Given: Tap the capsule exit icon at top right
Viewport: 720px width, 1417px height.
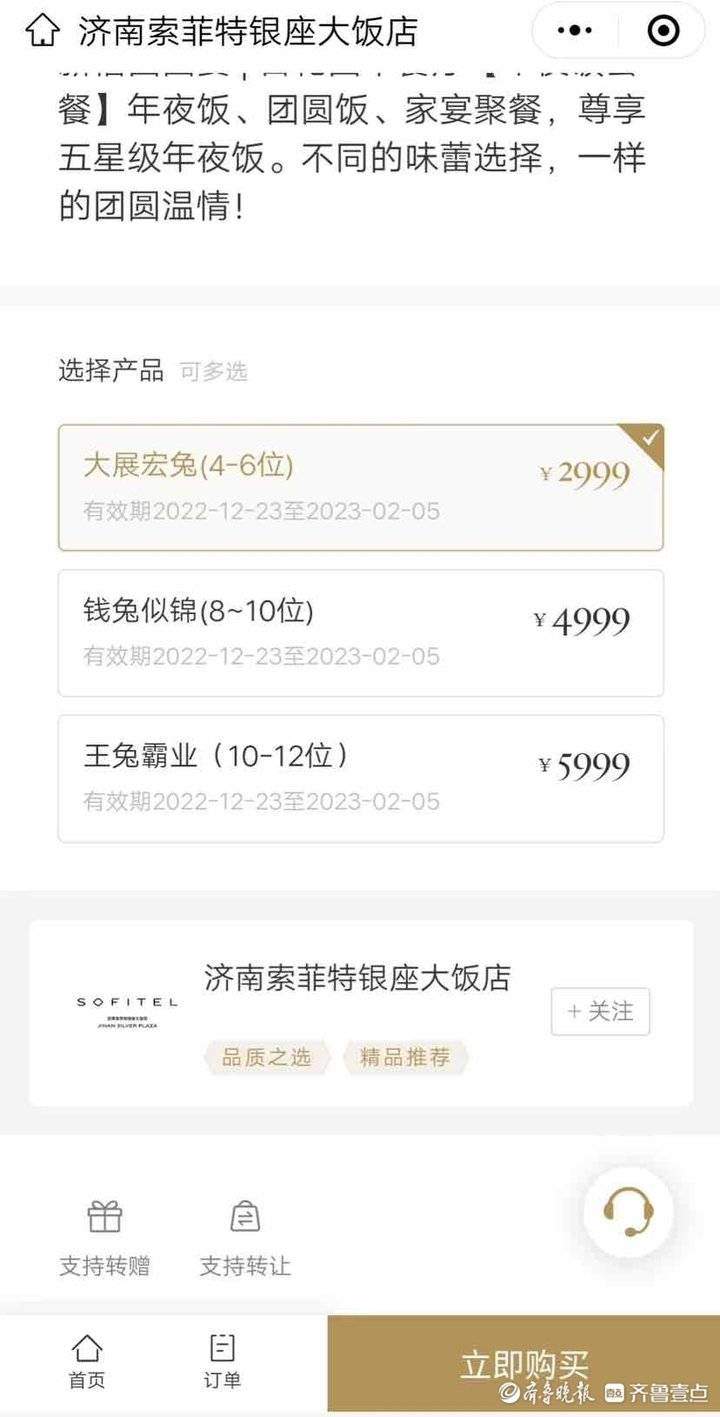Looking at the screenshot, I should pyautogui.click(x=660, y=31).
